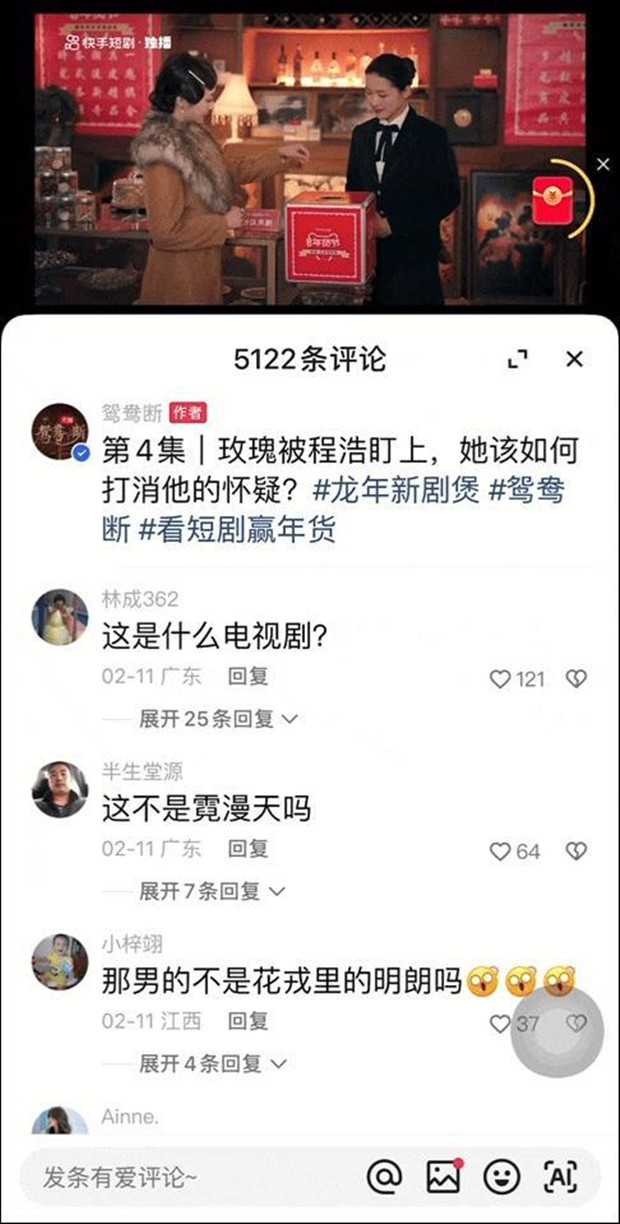Open the emoji picker
This screenshot has height=1224, width=620.
(502, 1177)
